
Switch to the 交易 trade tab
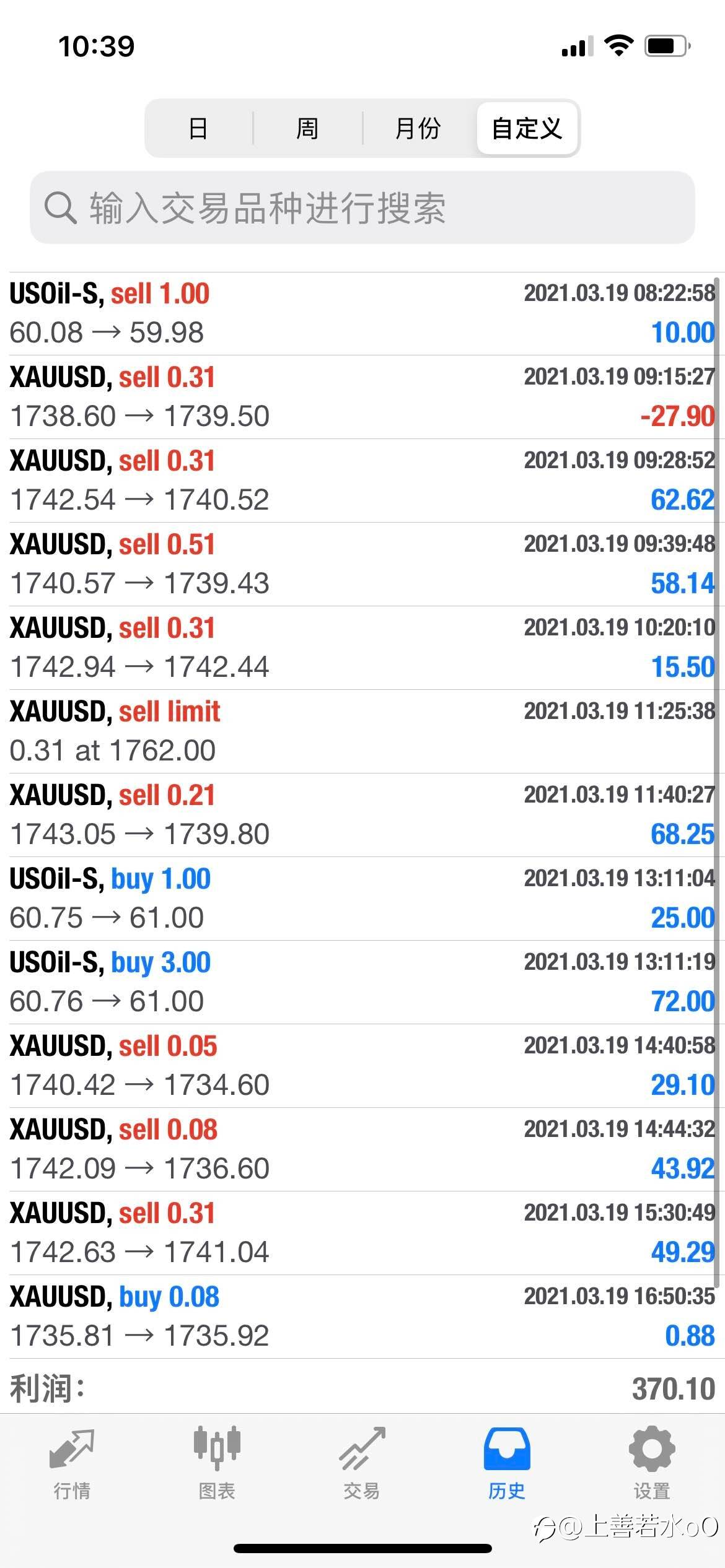362,1464
